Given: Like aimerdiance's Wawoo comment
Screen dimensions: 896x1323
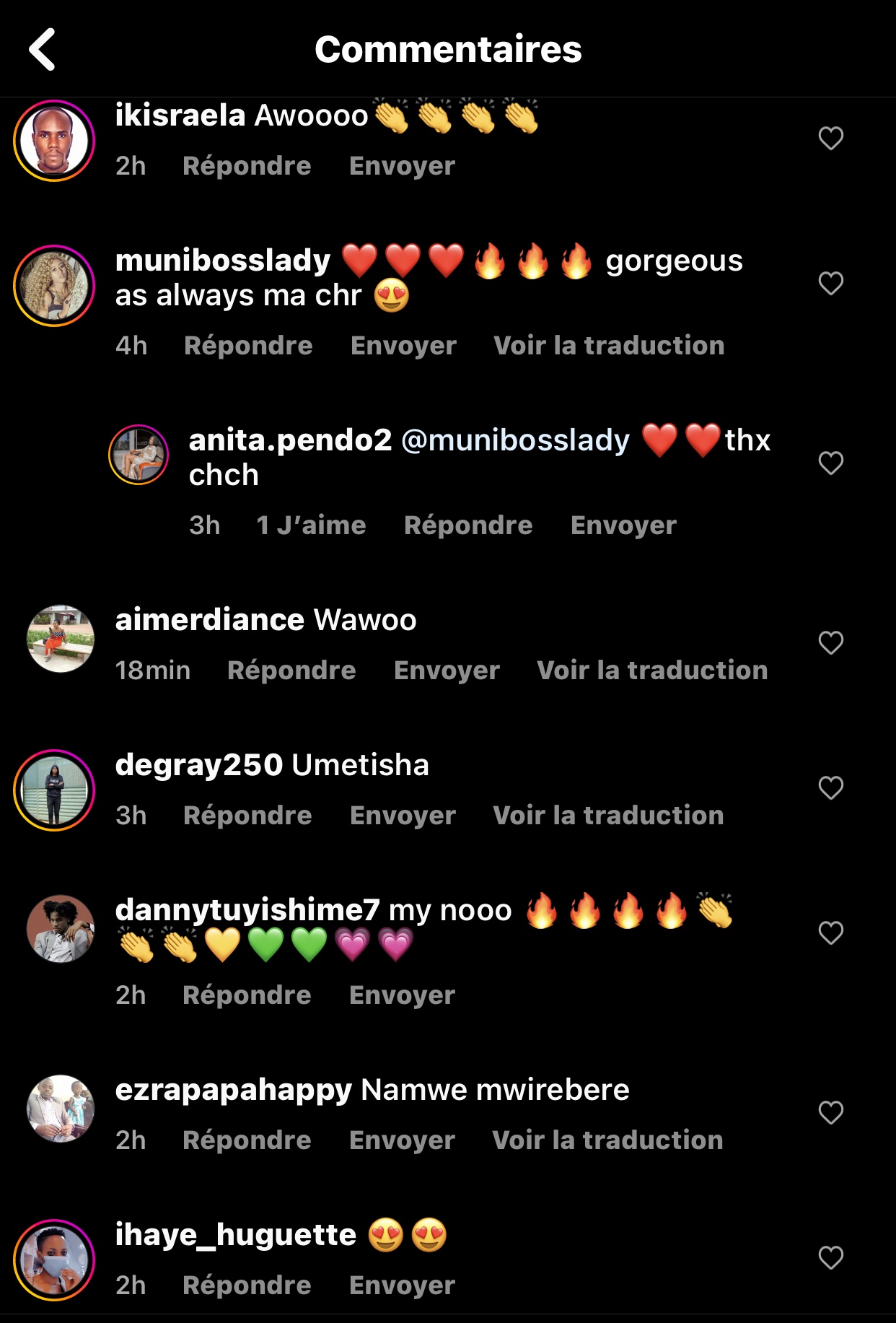Looking at the screenshot, I should (830, 642).
